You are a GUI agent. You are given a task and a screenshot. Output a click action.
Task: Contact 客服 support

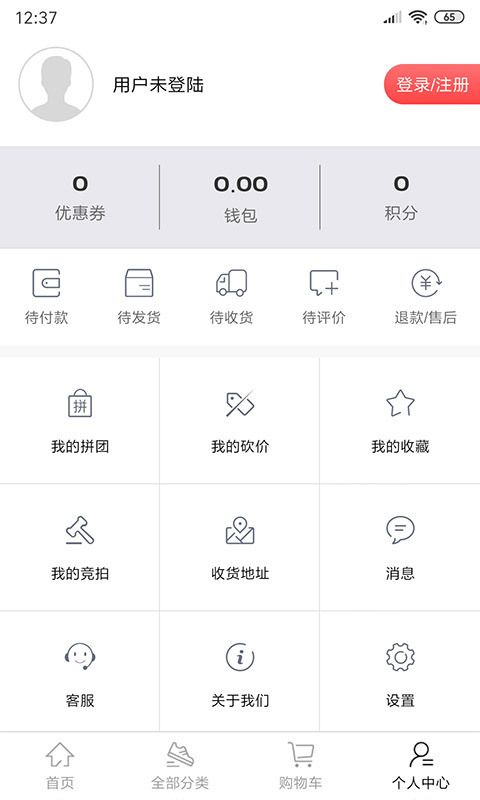pos(80,671)
